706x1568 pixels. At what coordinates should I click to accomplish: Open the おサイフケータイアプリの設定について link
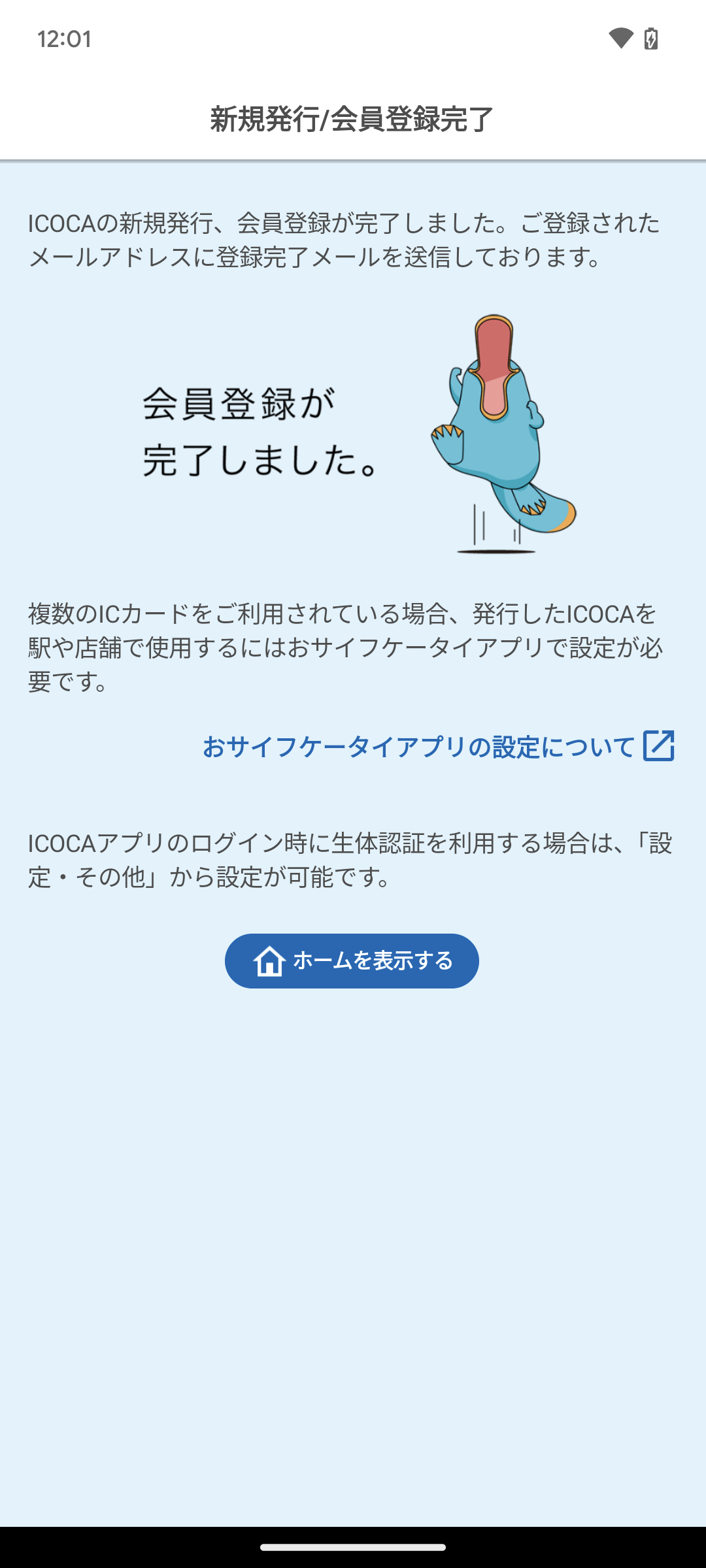point(437,746)
